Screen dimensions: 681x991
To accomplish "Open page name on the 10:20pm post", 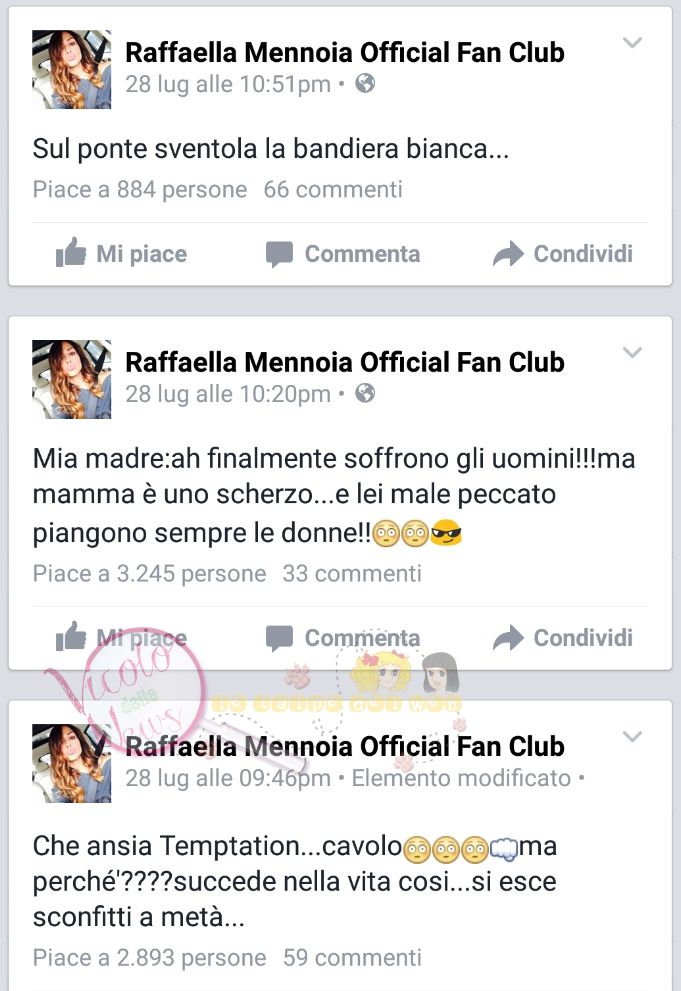I will (344, 362).
